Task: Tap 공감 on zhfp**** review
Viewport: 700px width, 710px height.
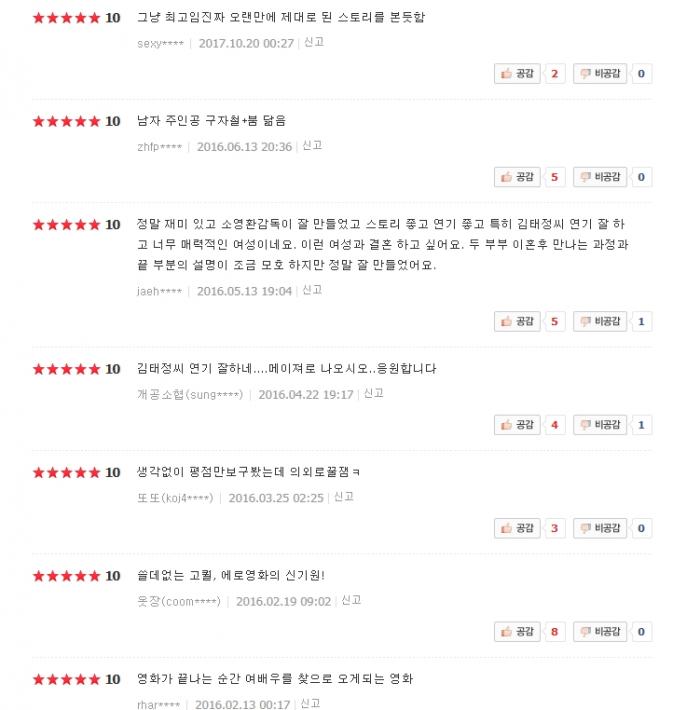Action: pyautogui.click(x=518, y=177)
